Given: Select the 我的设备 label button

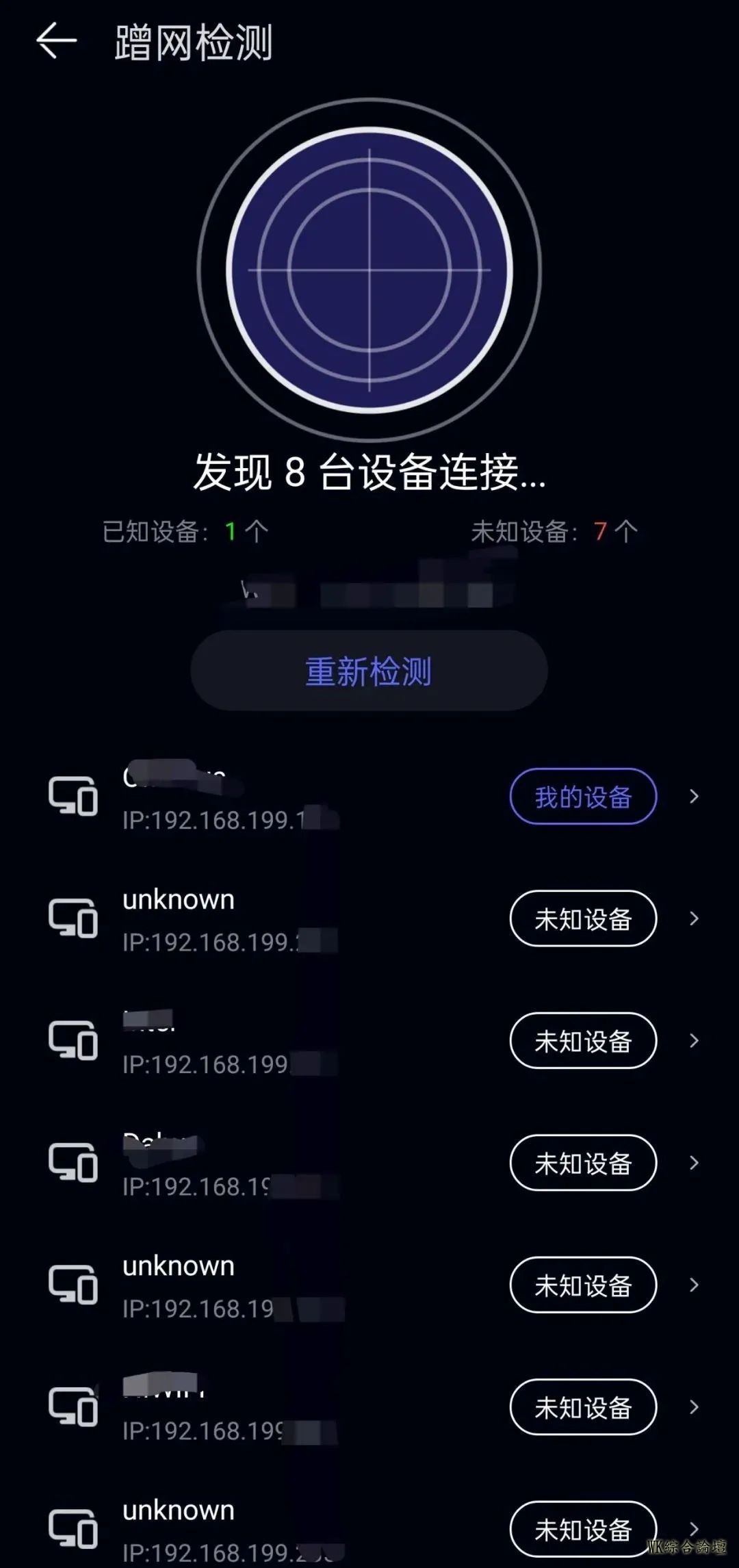Looking at the screenshot, I should (x=583, y=797).
